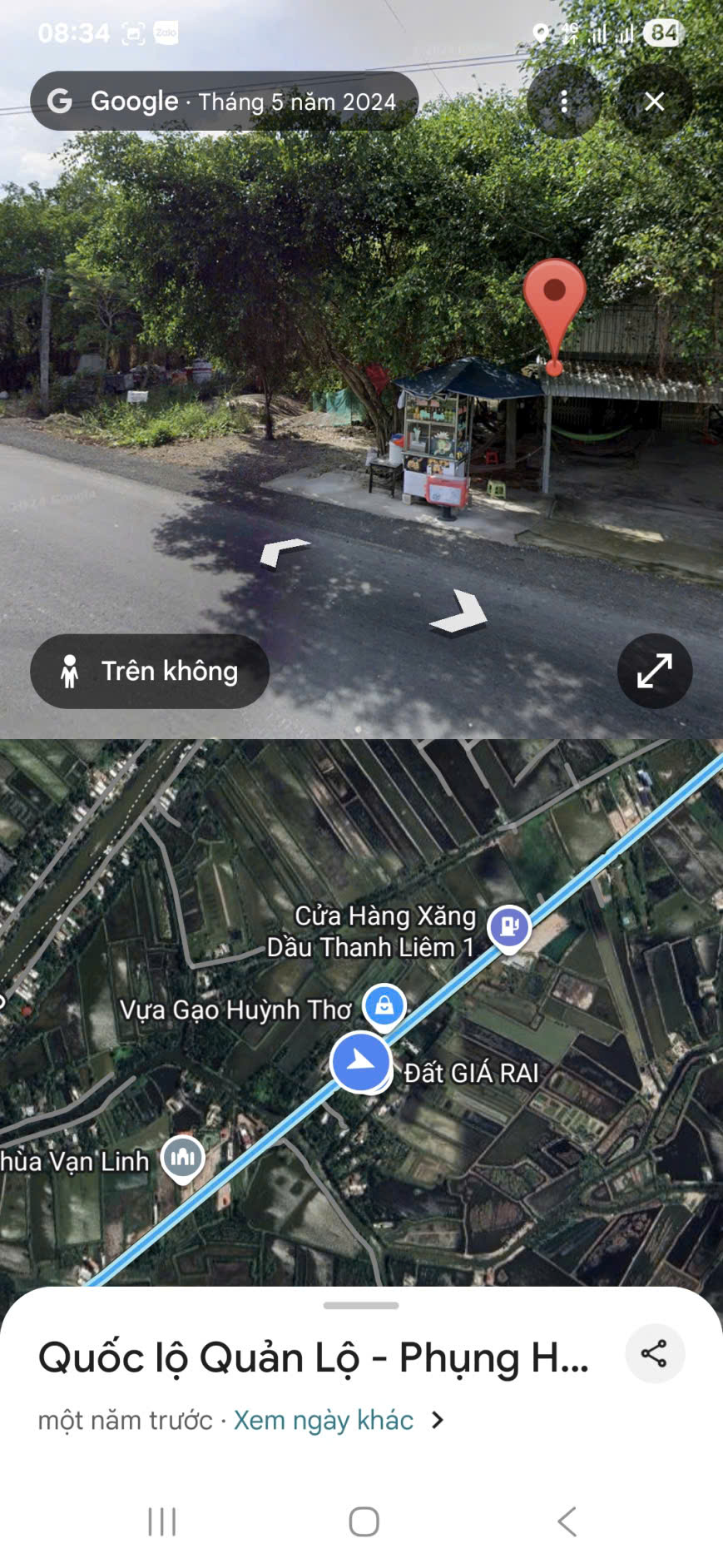Image resolution: width=723 pixels, height=1568 pixels.
Task: Tap the Chùa Vạn Linh temple icon
Action: (185, 1157)
